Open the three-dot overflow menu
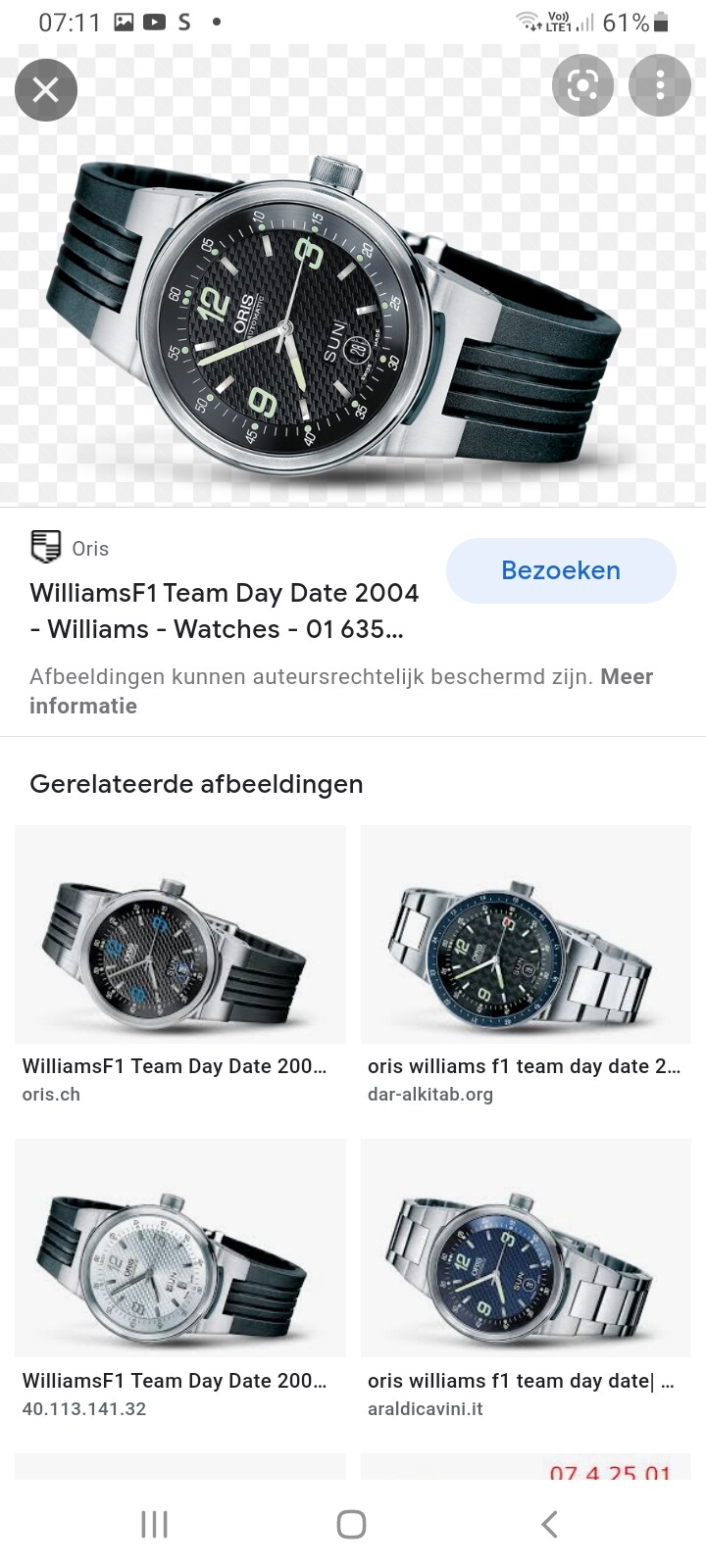This screenshot has width=706, height=1568. point(660,86)
